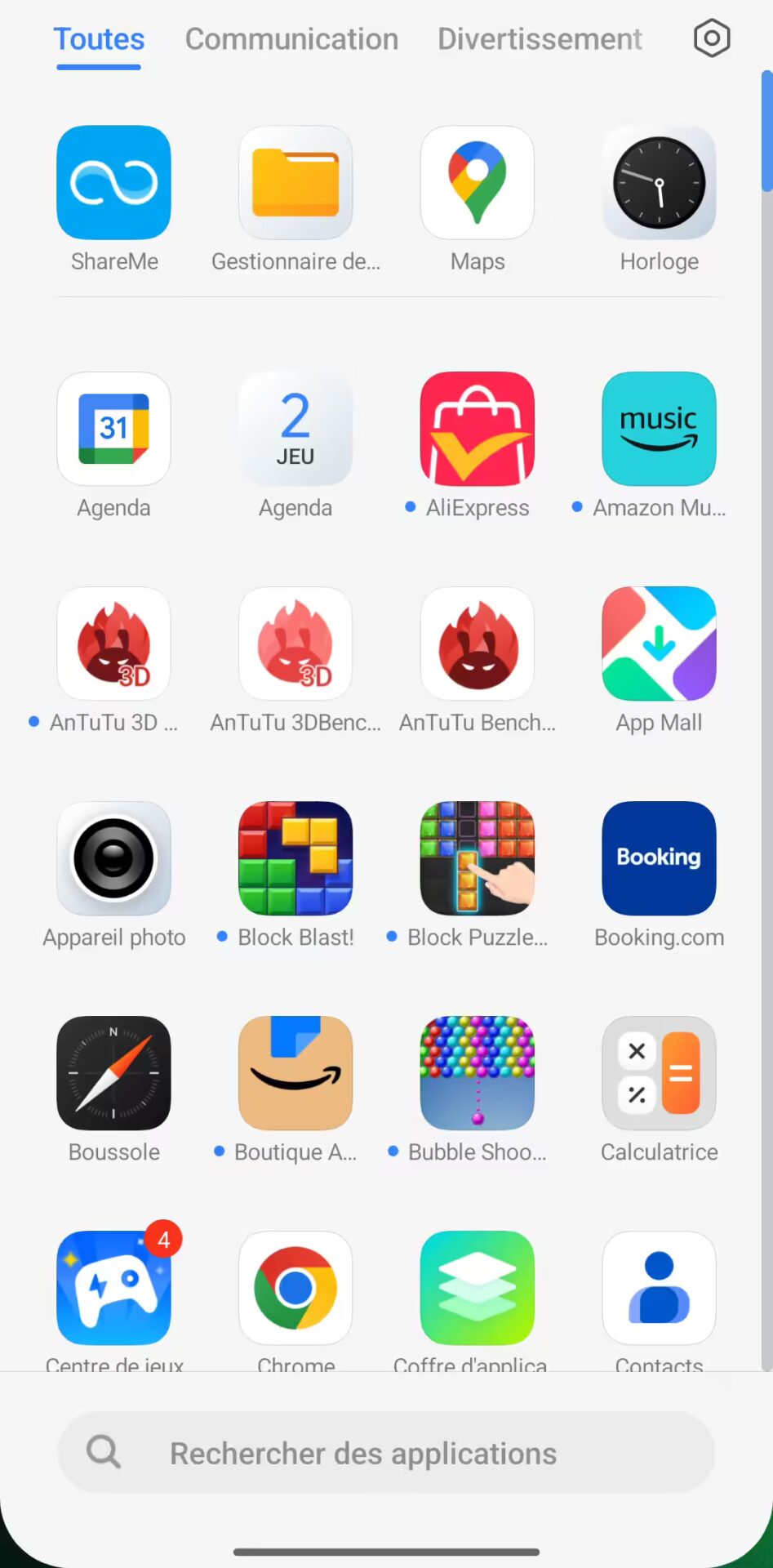
Task: Launch the ShareMe app
Action: click(113, 183)
